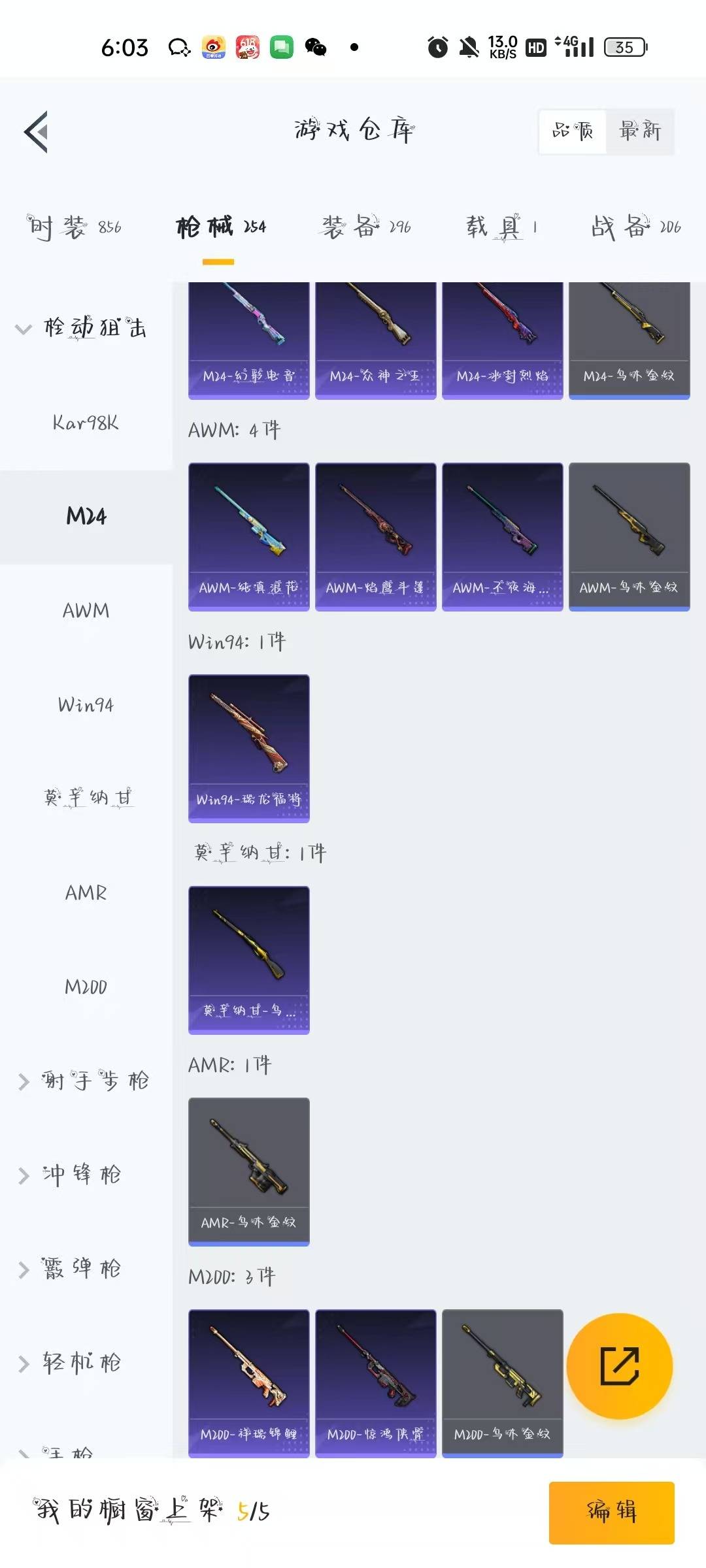Tap the 编辑 button
The image size is (706, 1568).
pyautogui.click(x=611, y=1512)
